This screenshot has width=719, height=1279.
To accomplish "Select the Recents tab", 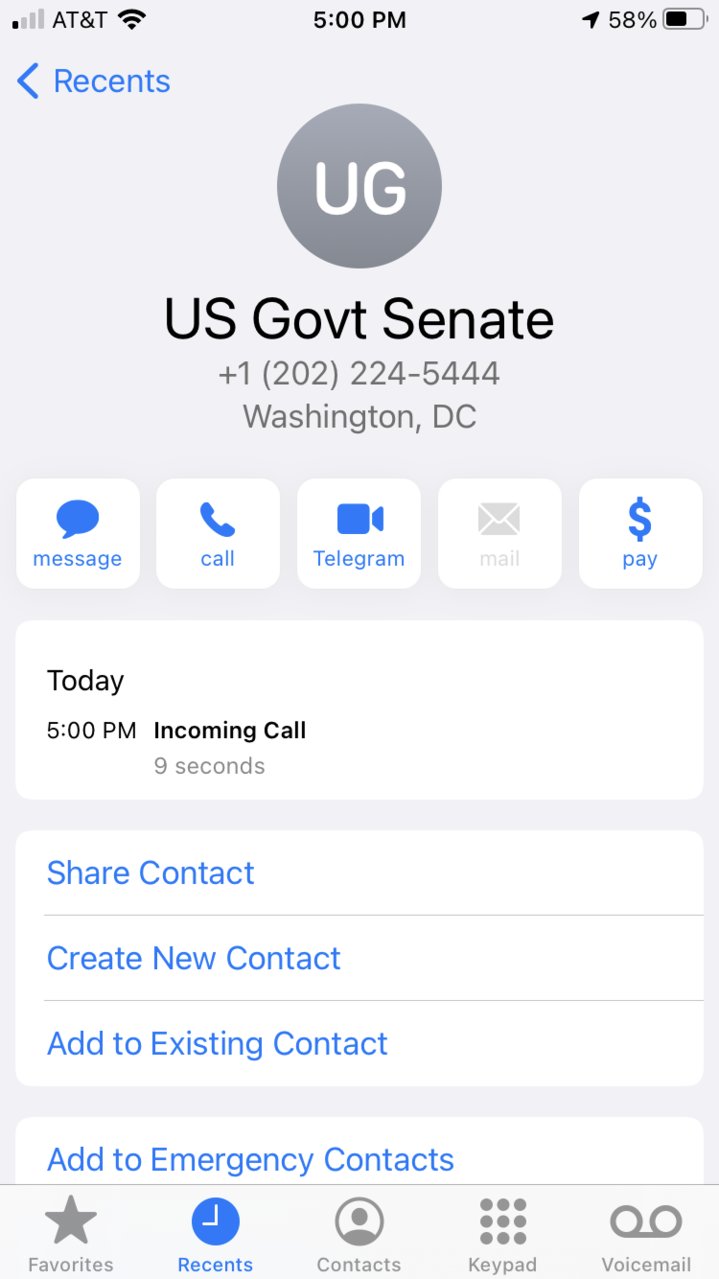I will click(x=215, y=1235).
